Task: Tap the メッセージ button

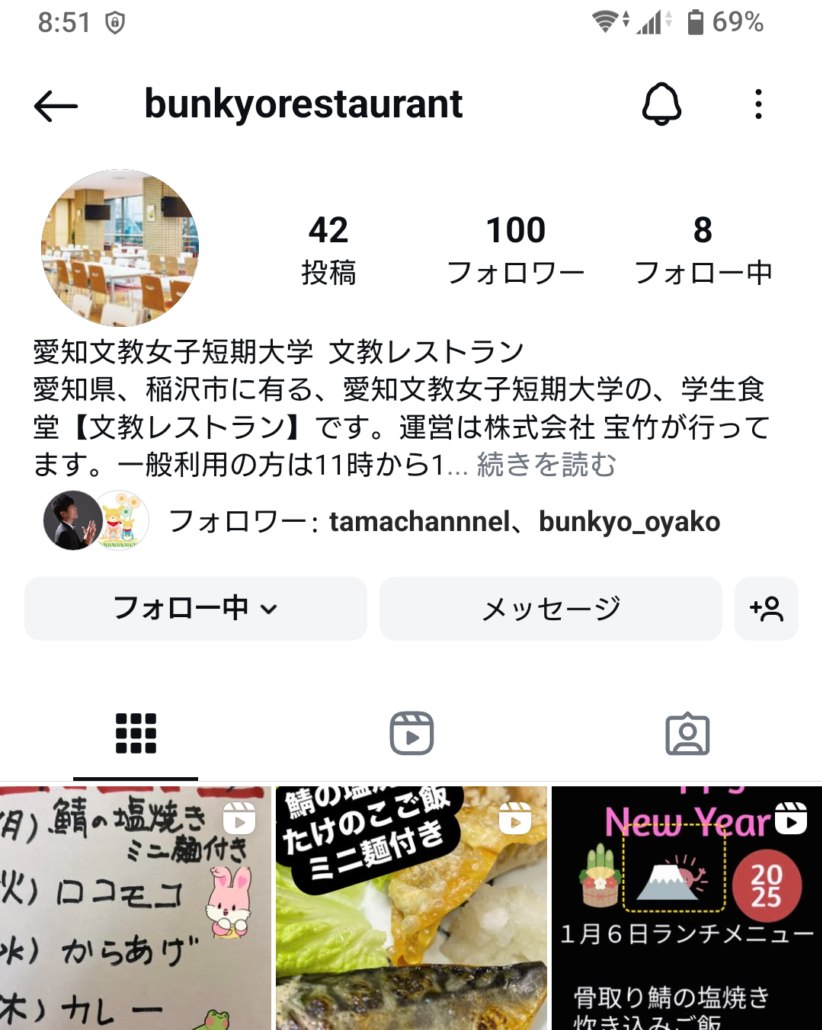Action: [550, 608]
